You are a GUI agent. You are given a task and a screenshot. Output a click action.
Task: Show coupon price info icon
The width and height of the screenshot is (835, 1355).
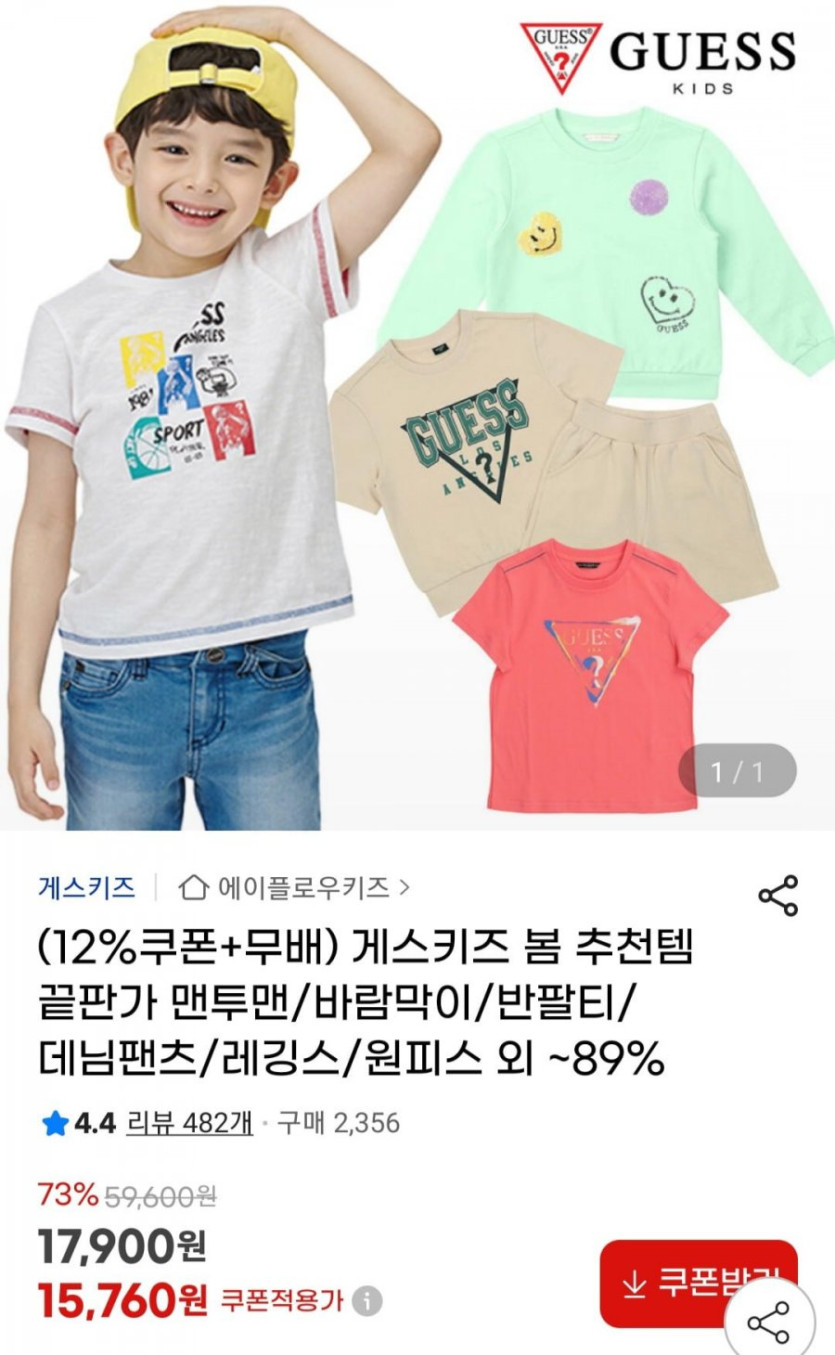point(367,1301)
